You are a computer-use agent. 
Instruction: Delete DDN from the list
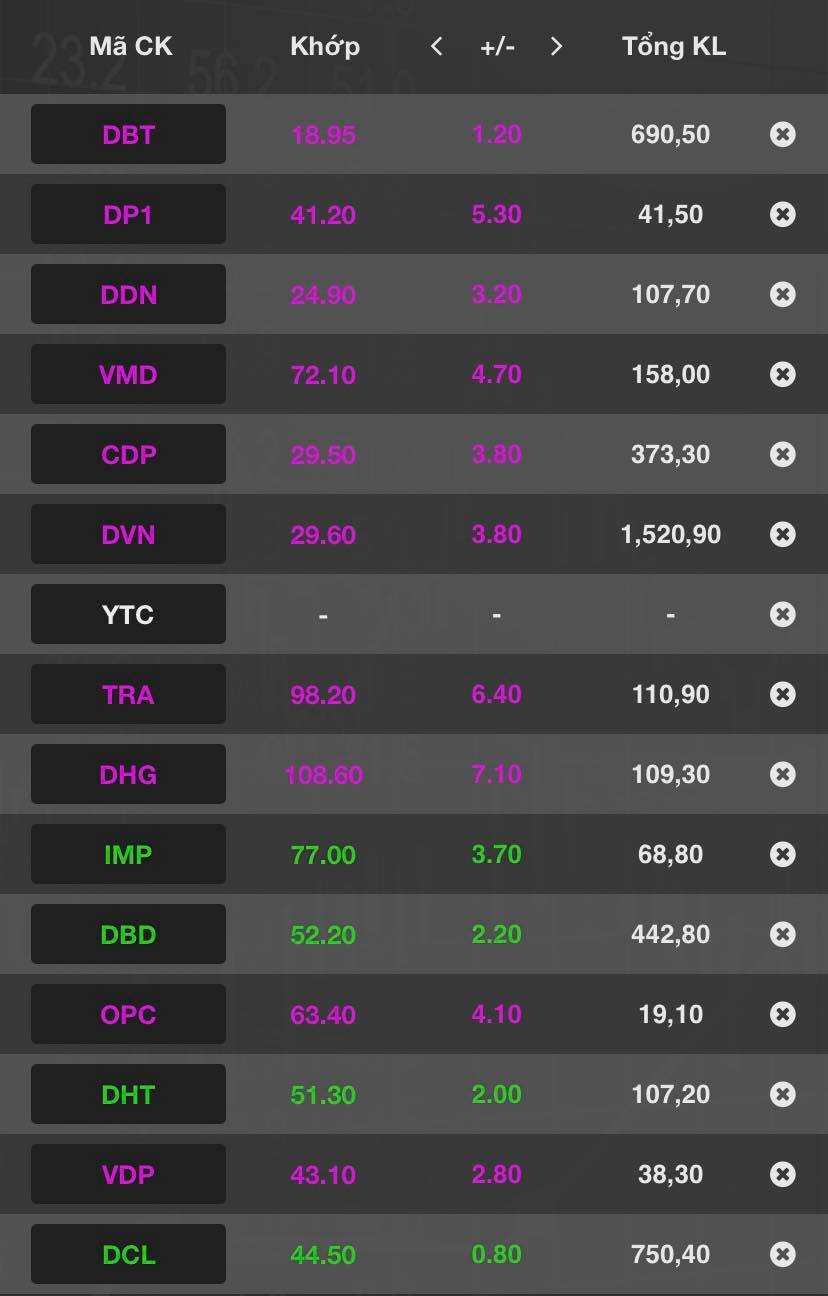pyautogui.click(x=783, y=294)
